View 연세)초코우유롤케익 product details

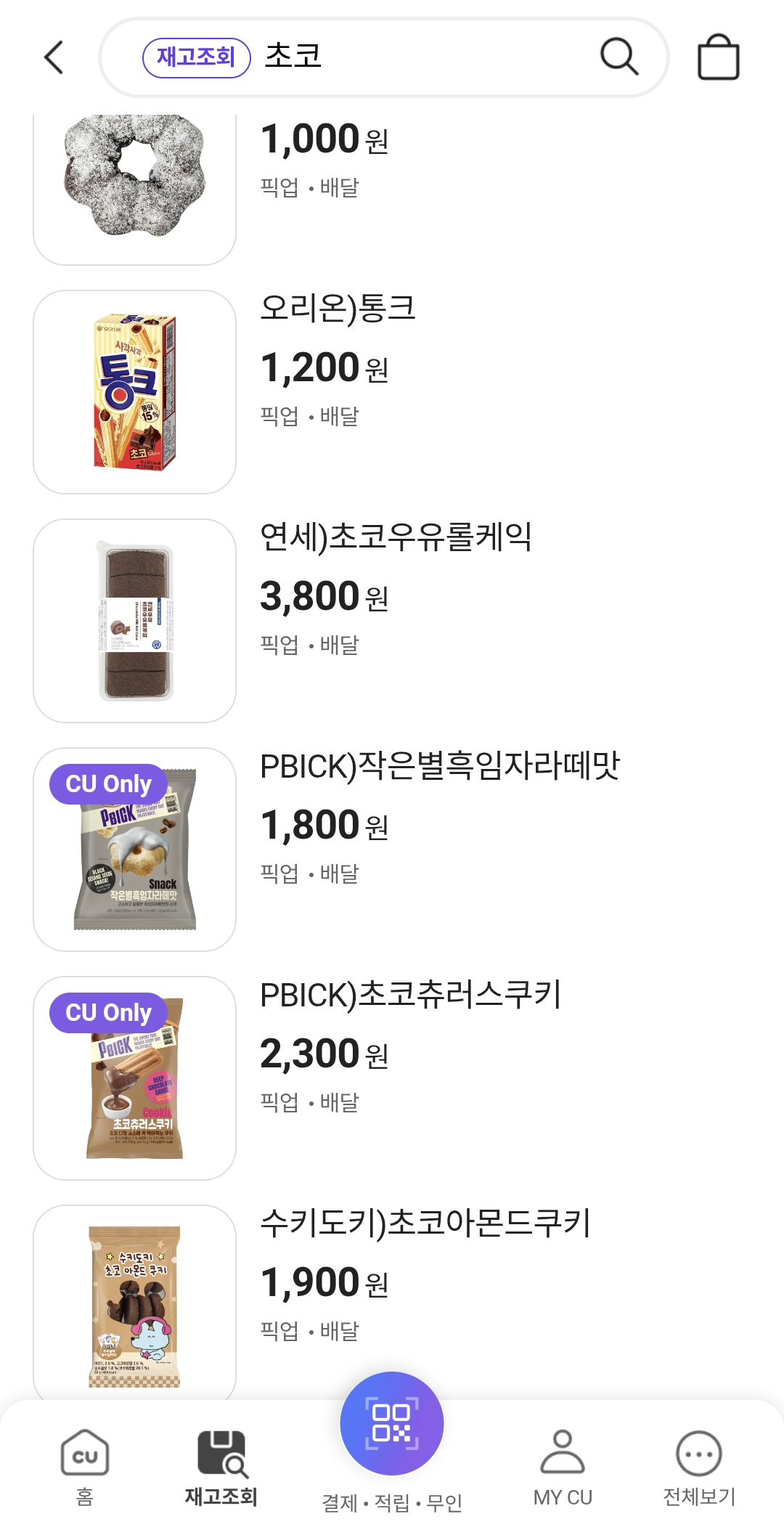point(396,537)
